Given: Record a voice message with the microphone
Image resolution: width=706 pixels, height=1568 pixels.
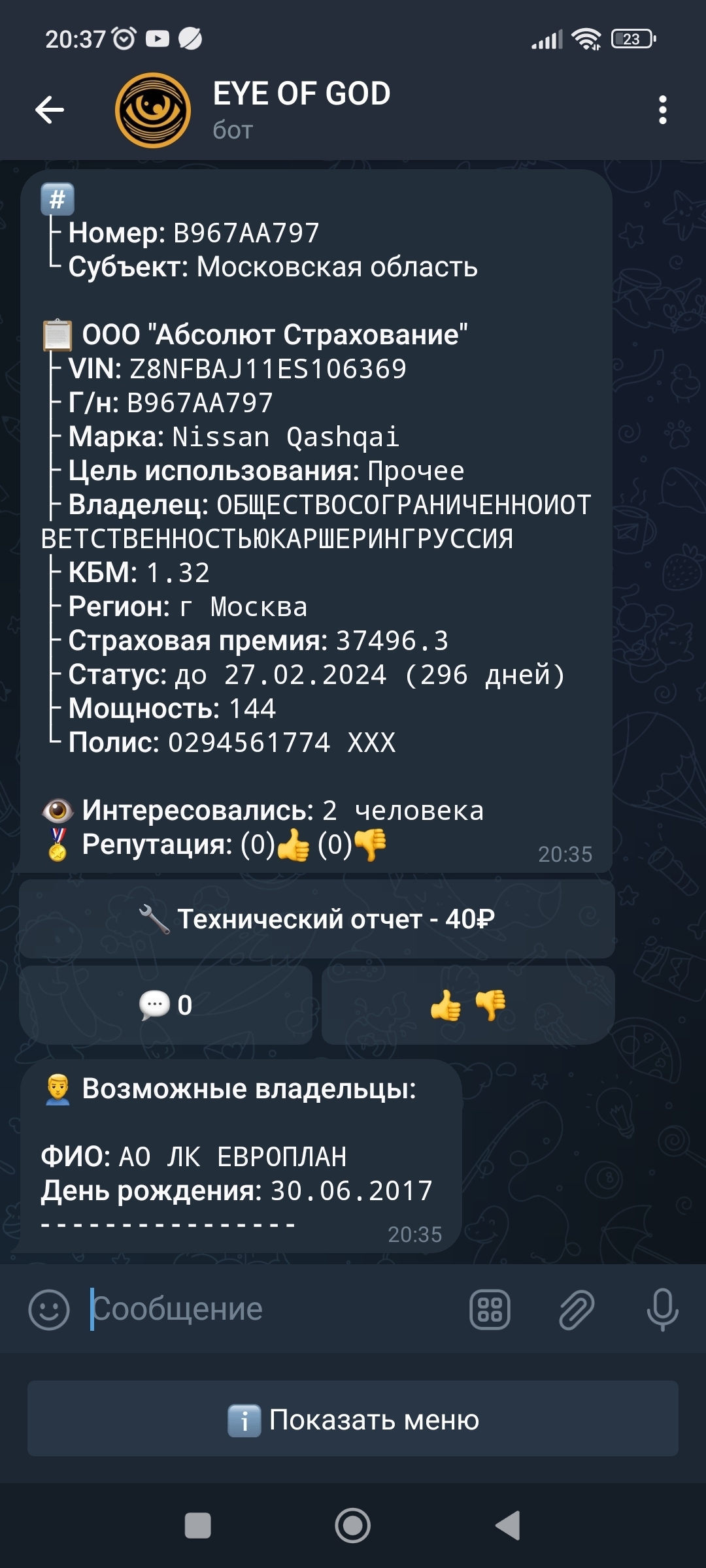Looking at the screenshot, I should pos(662,1309).
